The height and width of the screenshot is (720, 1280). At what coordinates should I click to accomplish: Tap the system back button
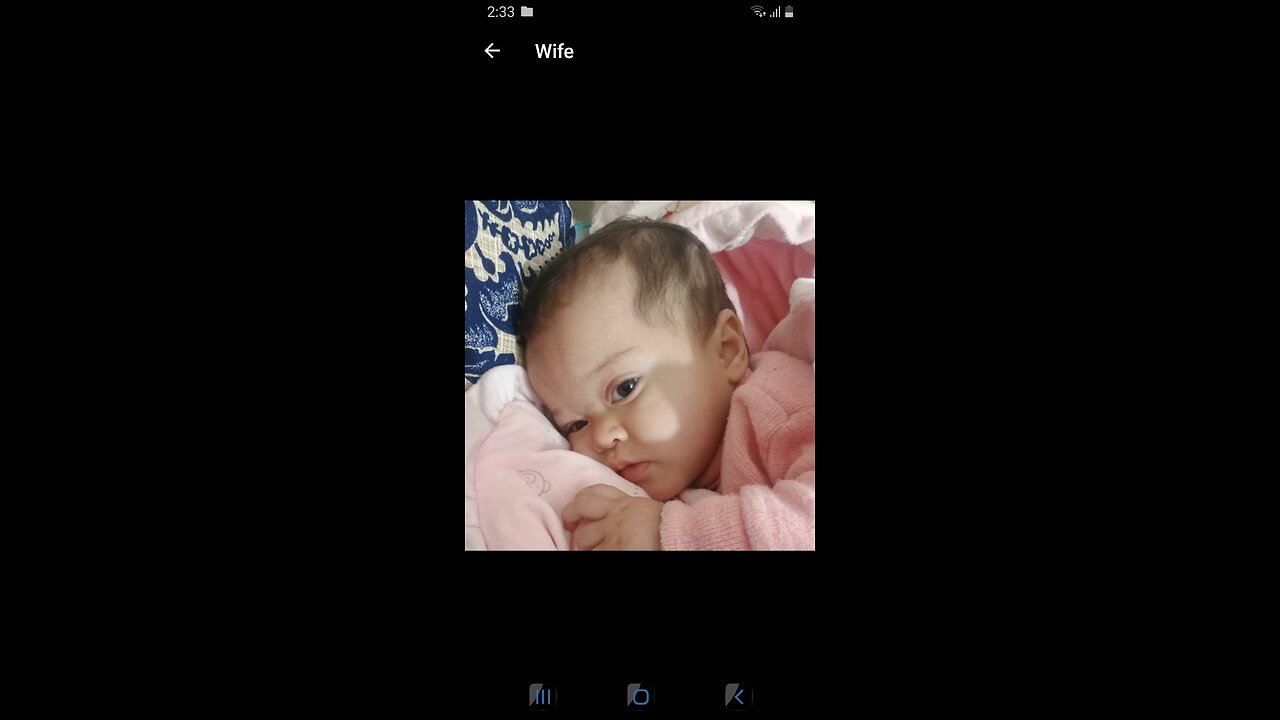[738, 697]
